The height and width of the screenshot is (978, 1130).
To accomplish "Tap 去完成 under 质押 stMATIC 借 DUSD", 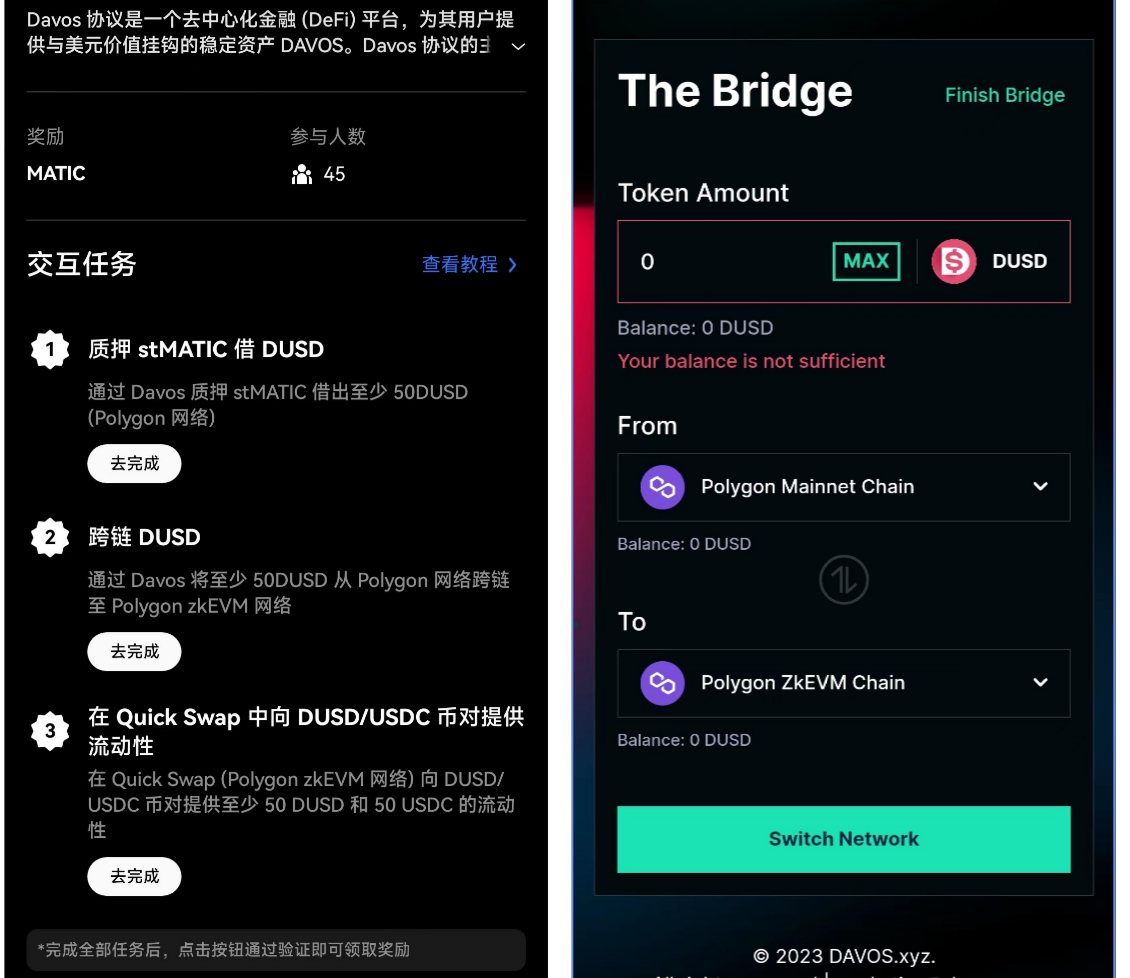I will tap(134, 464).
